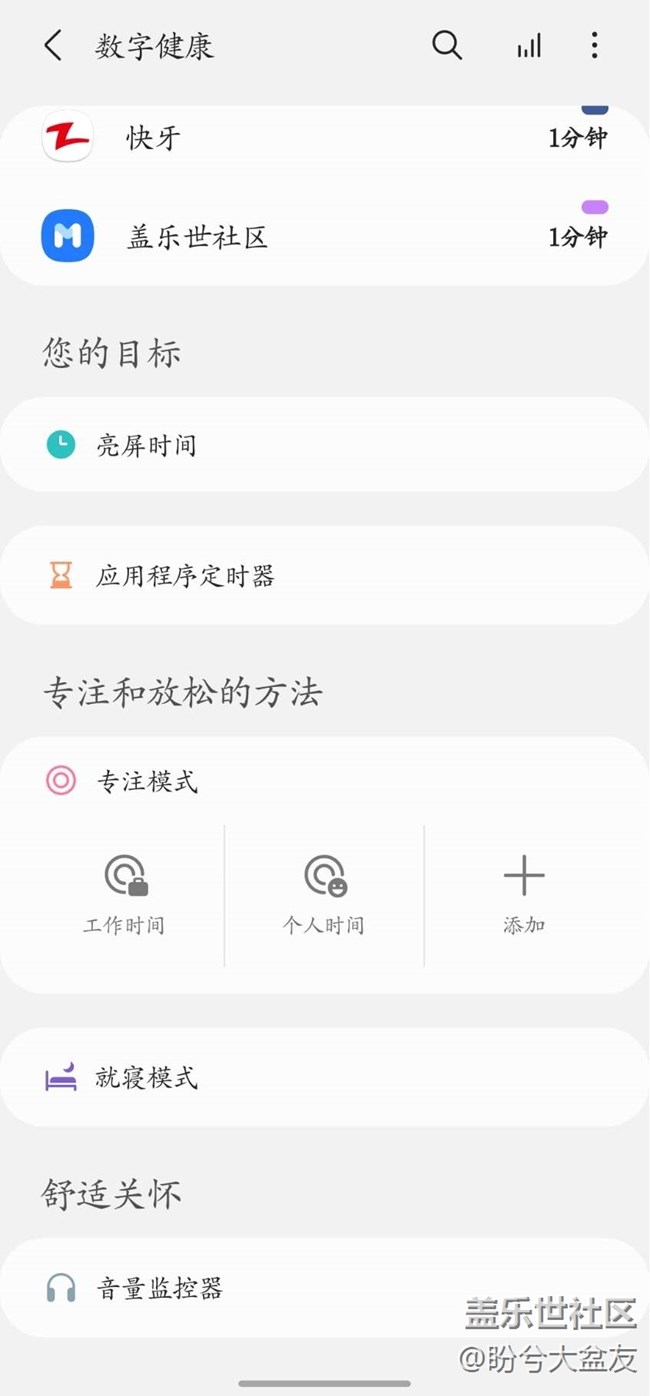
Task: View the usage statistics chart icon
Action: (529, 46)
